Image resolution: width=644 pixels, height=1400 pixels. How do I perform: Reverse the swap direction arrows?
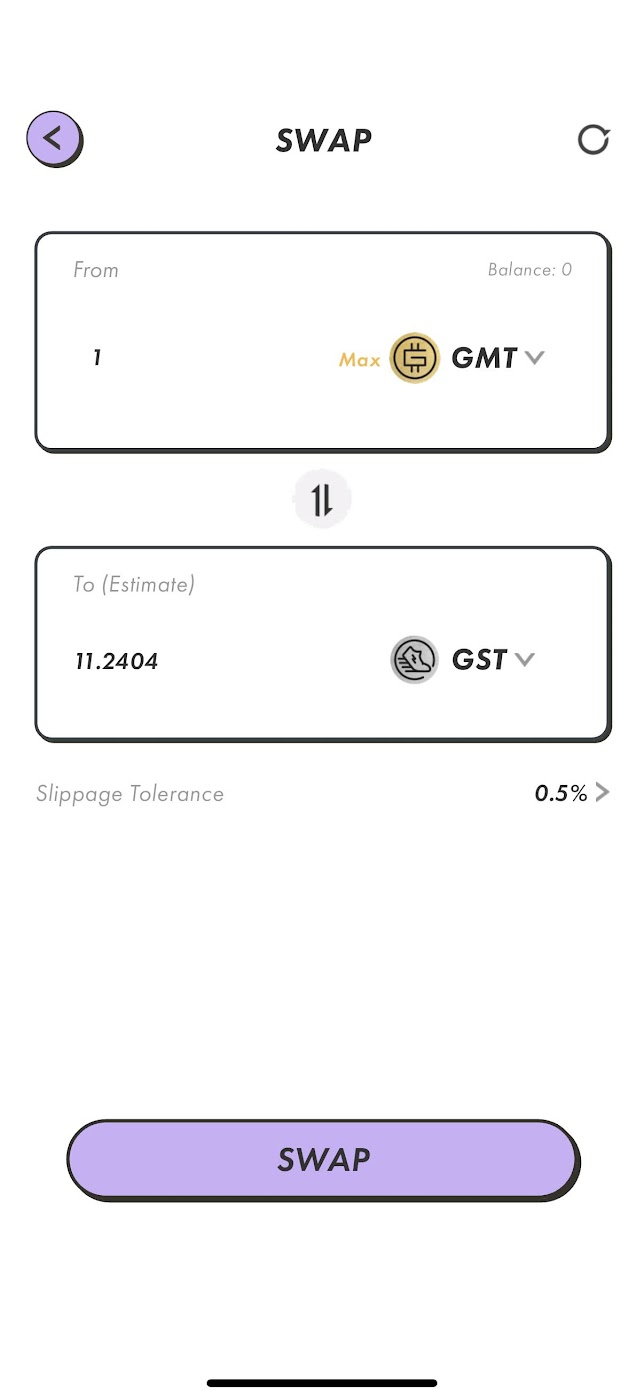pyautogui.click(x=322, y=499)
